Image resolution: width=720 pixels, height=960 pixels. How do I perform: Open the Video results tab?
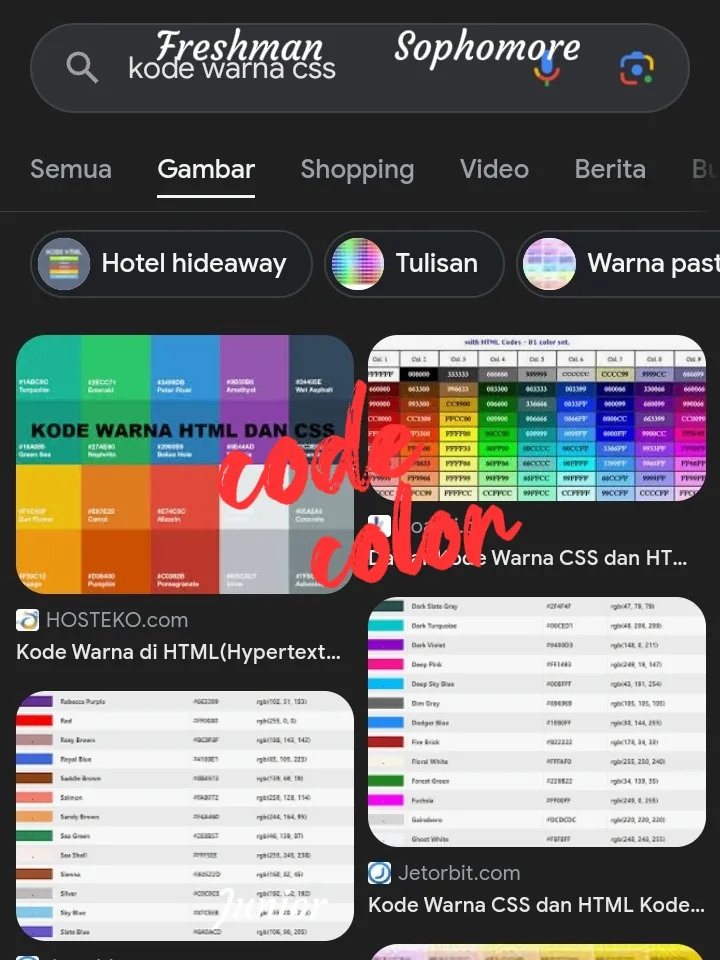[x=494, y=169]
